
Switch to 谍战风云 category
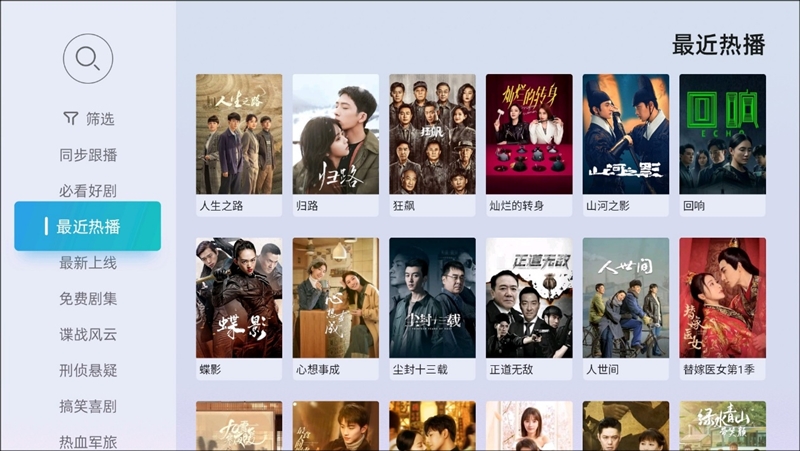tap(88, 334)
